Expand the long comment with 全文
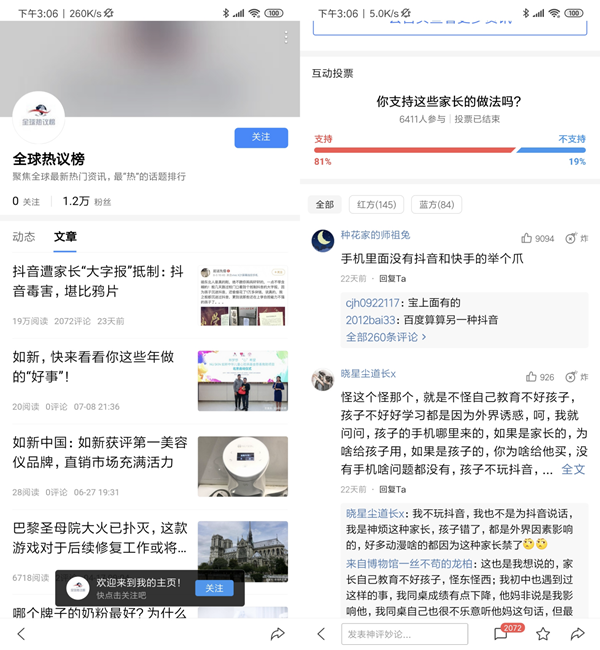The width and height of the screenshot is (600, 650). [x=573, y=468]
